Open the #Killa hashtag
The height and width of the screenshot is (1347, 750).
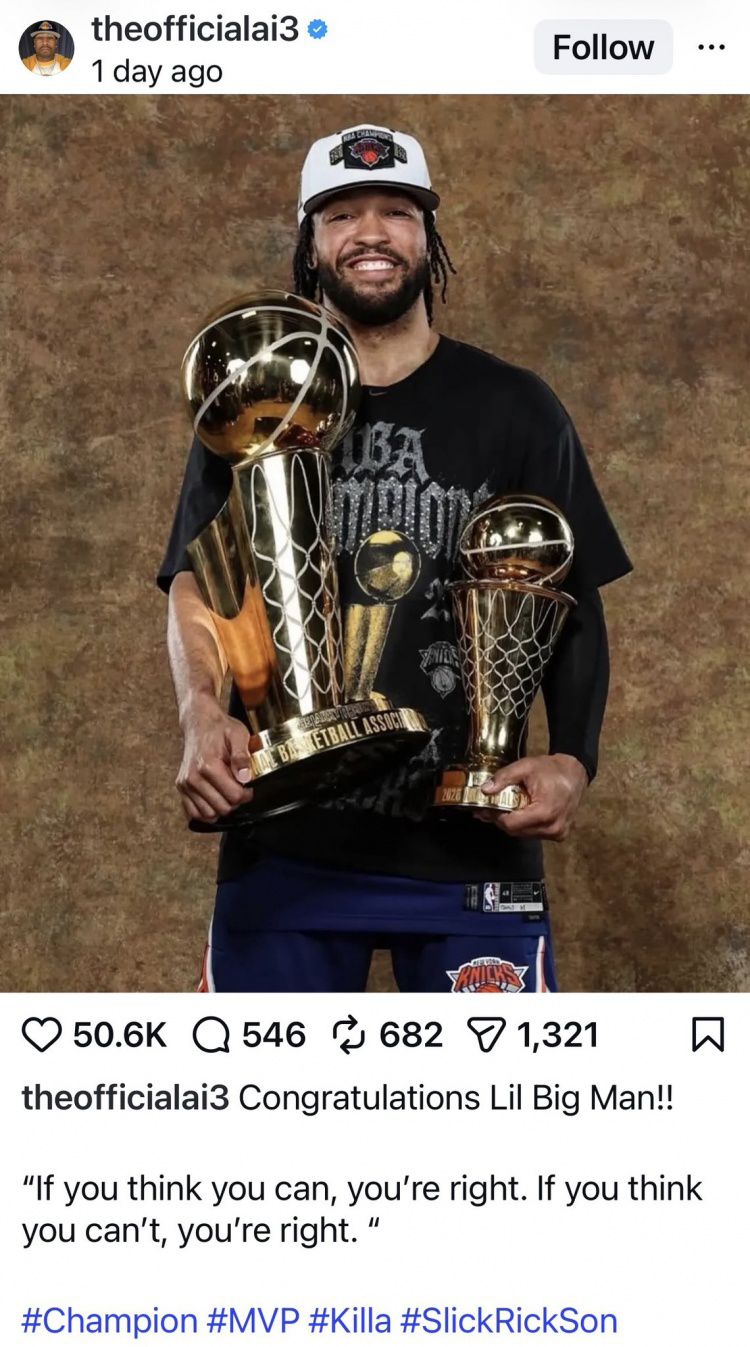[x=350, y=1321]
